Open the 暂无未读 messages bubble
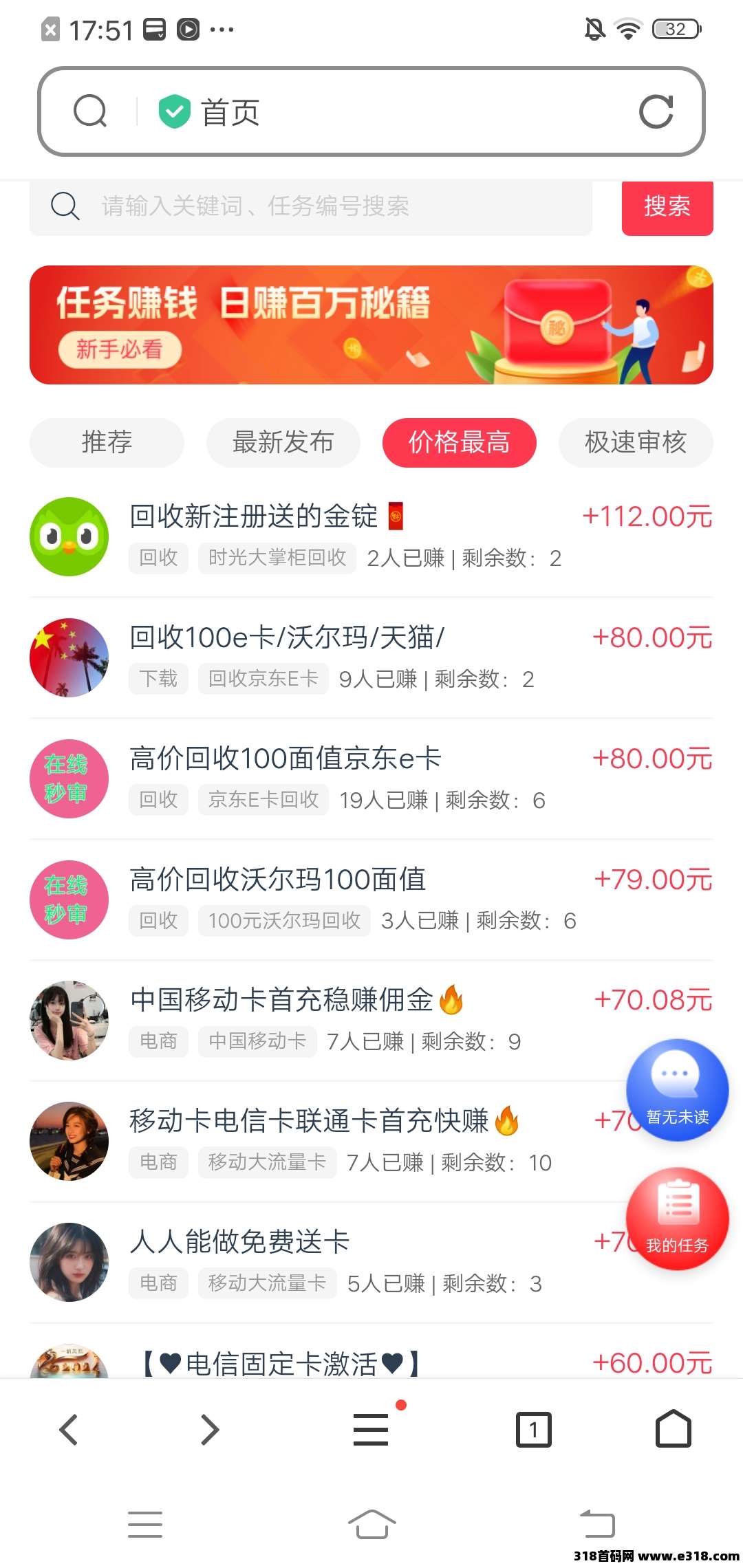Image resolution: width=743 pixels, height=1568 pixels. pyautogui.click(x=677, y=1089)
